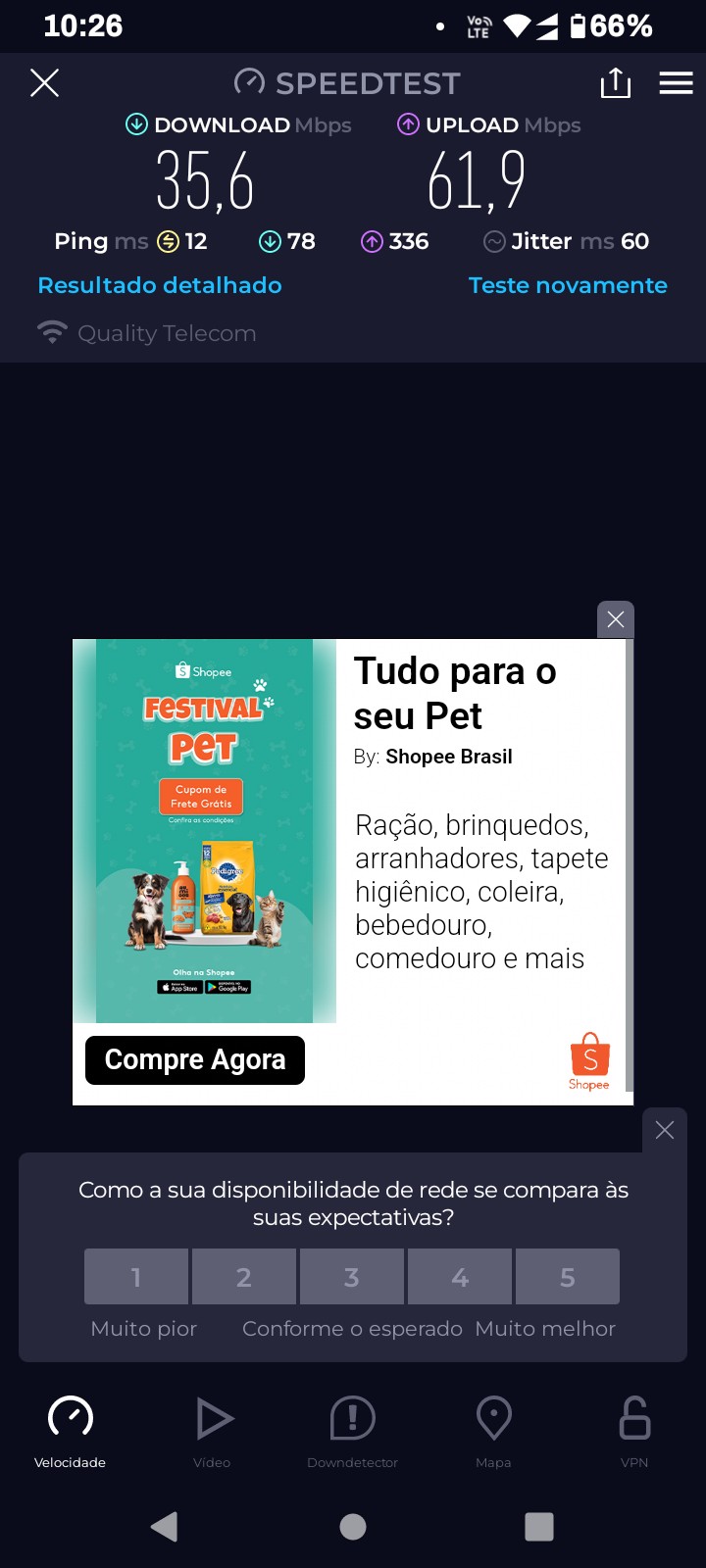Open Resultado detalhado

tap(160, 285)
